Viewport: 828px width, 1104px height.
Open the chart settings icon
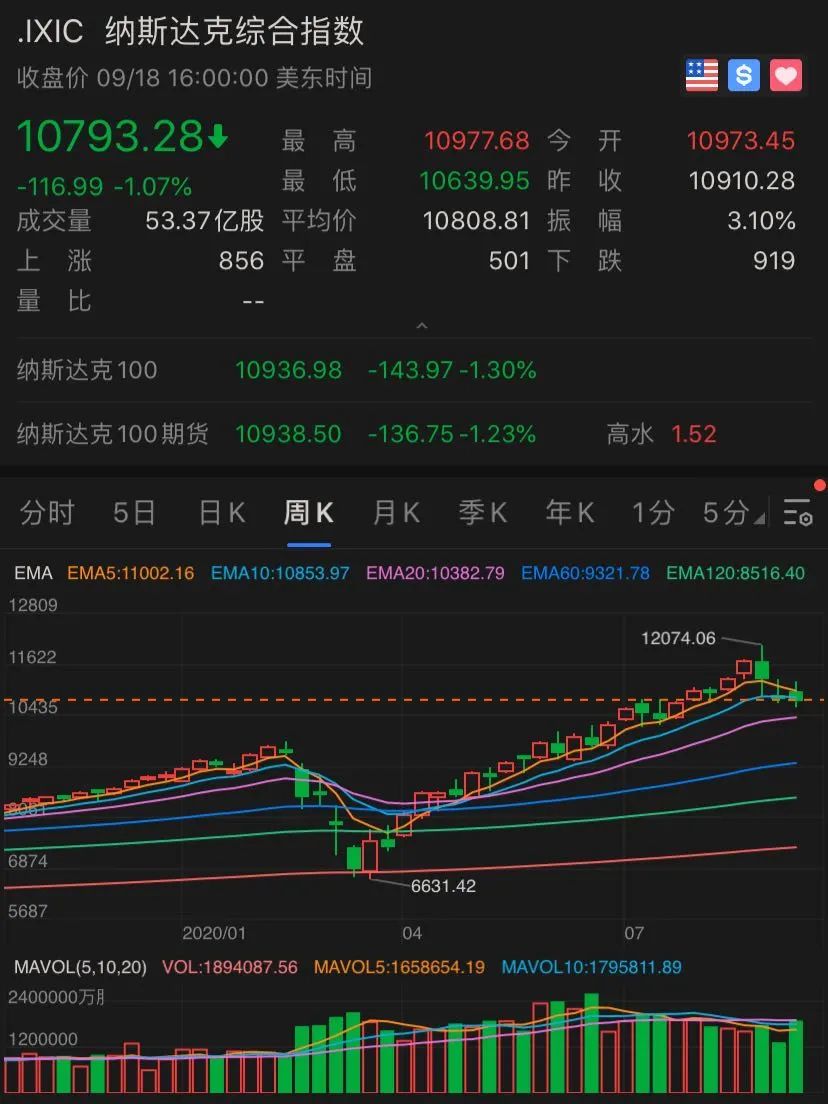point(798,512)
